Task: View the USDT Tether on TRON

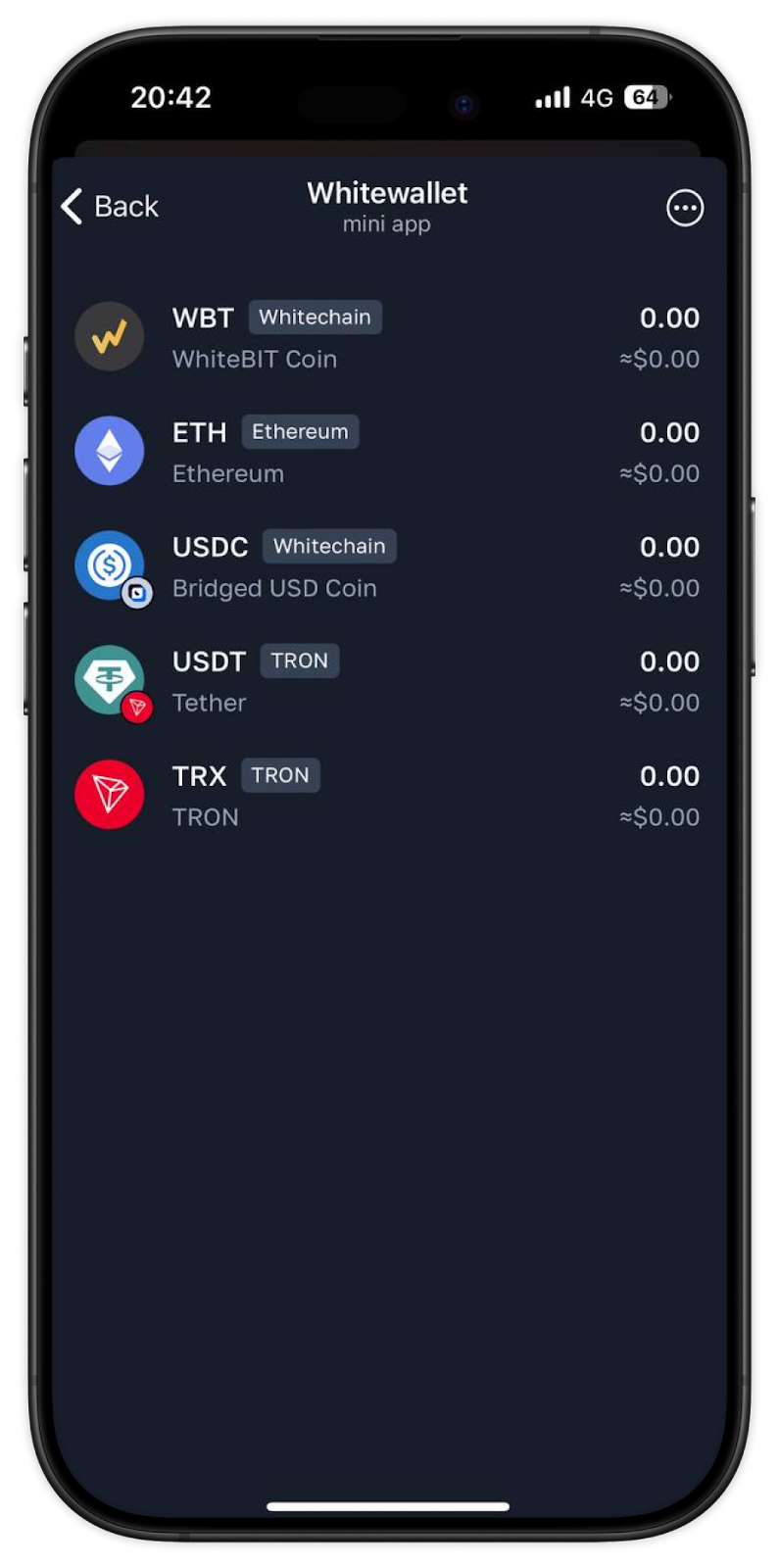Action: tap(388, 681)
